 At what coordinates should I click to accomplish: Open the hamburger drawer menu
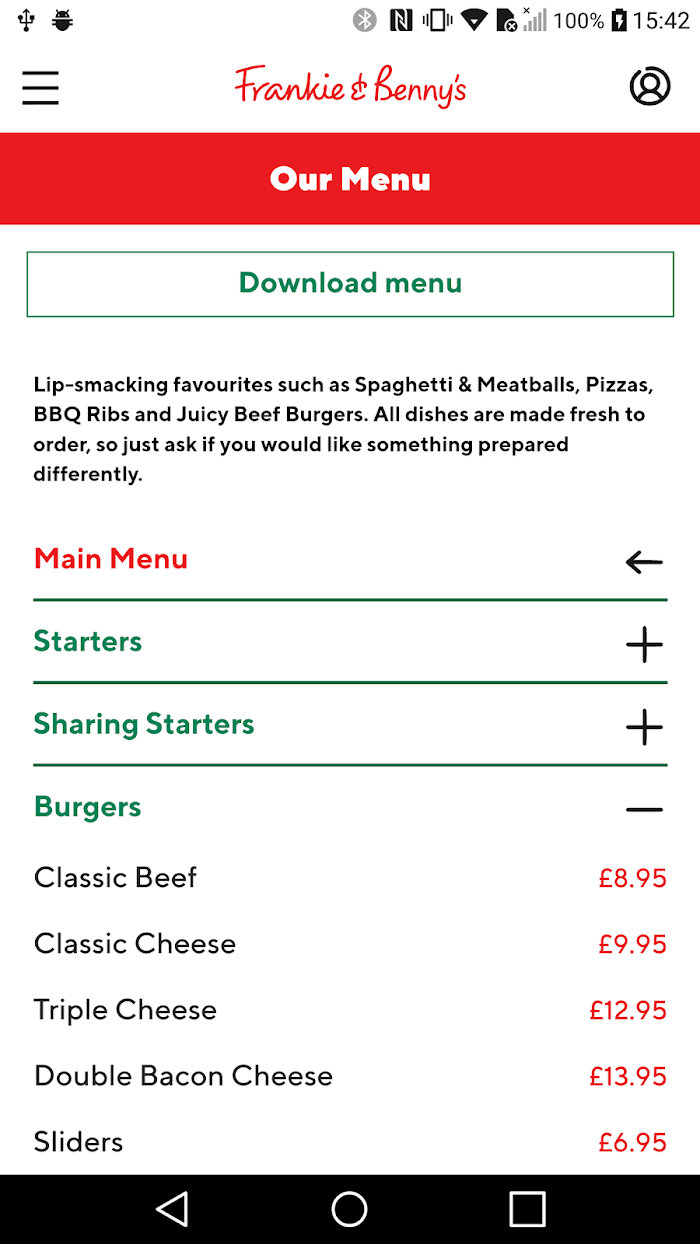pos(41,88)
